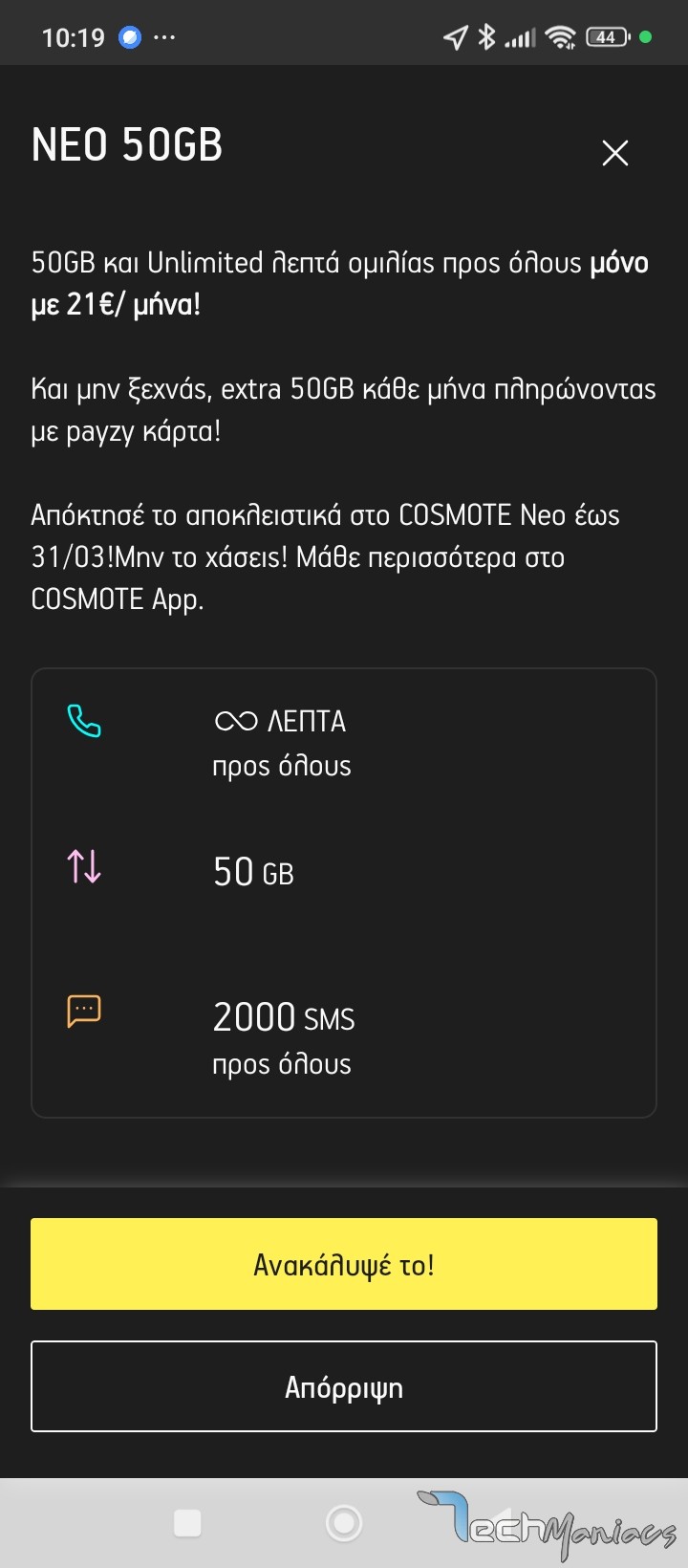Image resolution: width=688 pixels, height=1568 pixels.
Task: Open recent apps from navigation bar
Action: (x=187, y=1523)
